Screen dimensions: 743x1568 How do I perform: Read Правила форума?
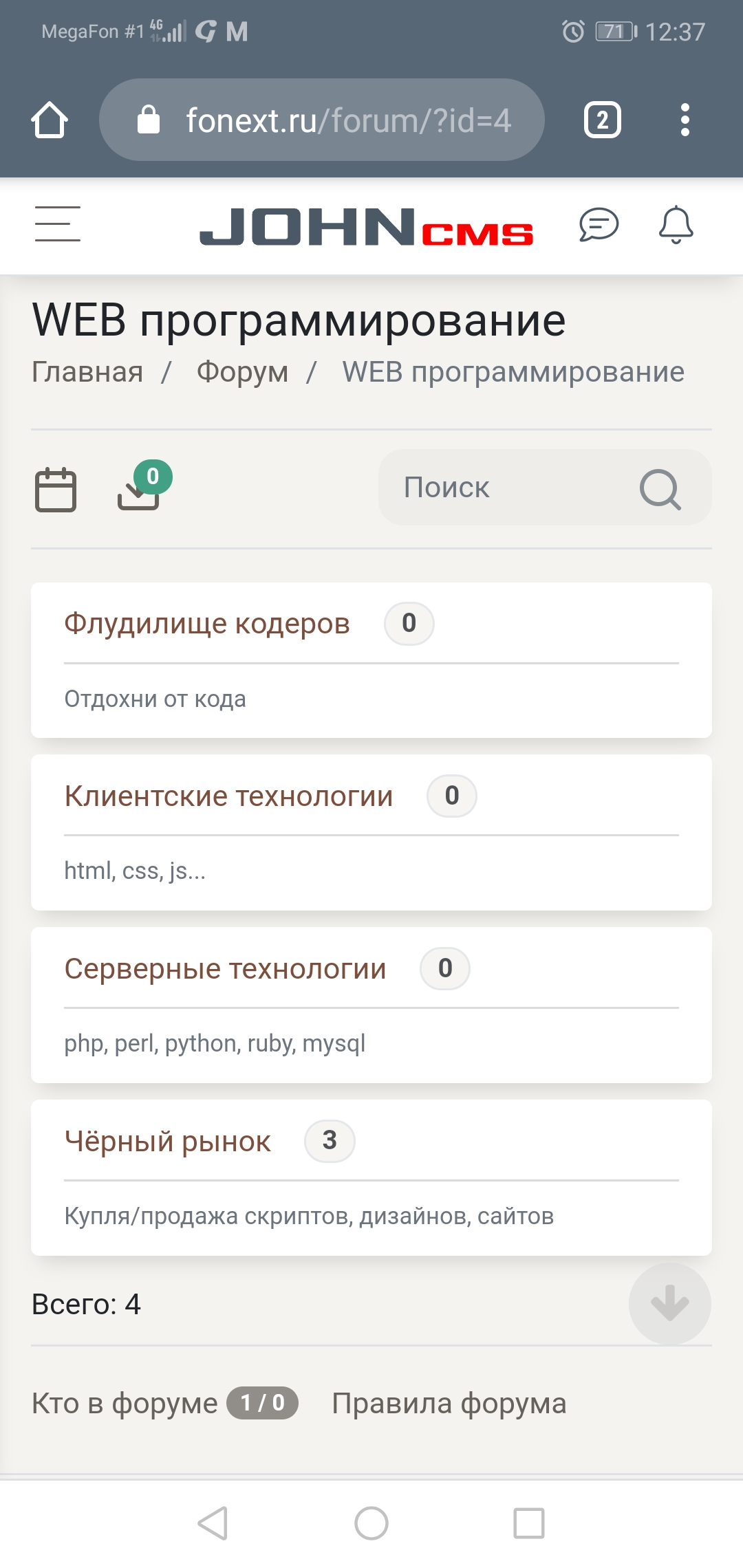point(449,1404)
